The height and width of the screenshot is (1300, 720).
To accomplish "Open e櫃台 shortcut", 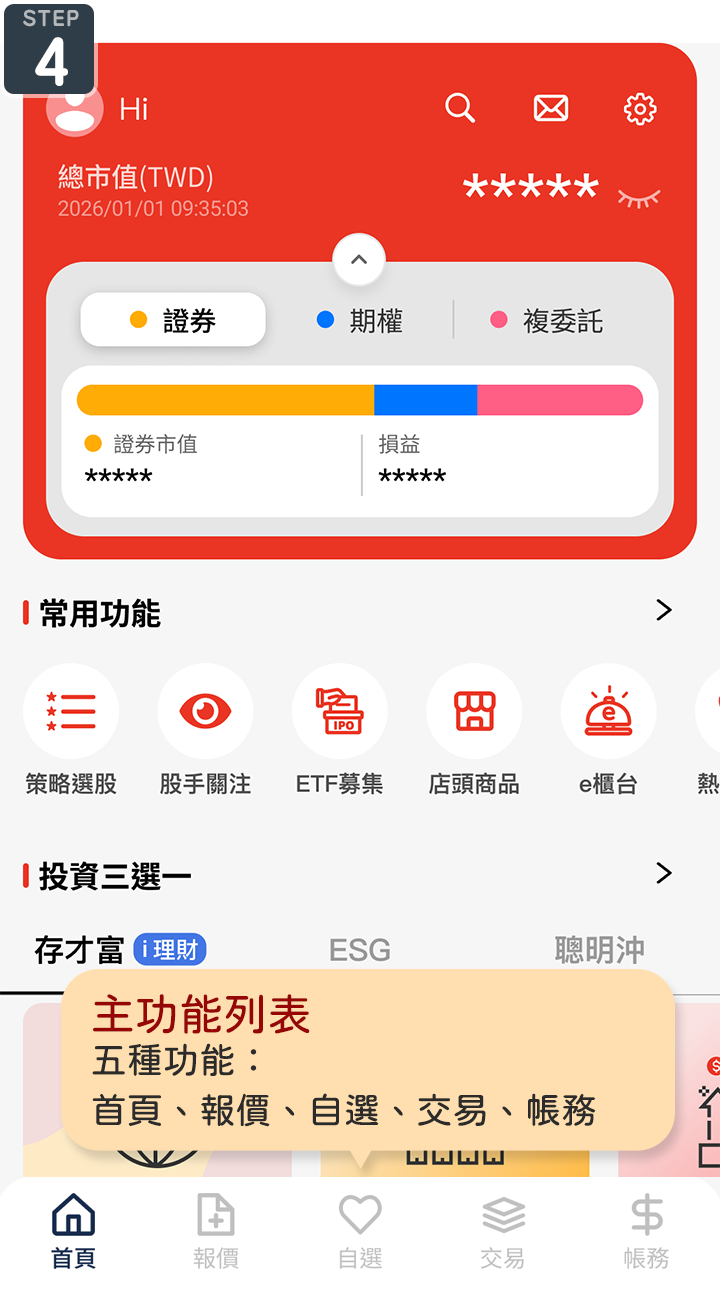I will [608, 712].
